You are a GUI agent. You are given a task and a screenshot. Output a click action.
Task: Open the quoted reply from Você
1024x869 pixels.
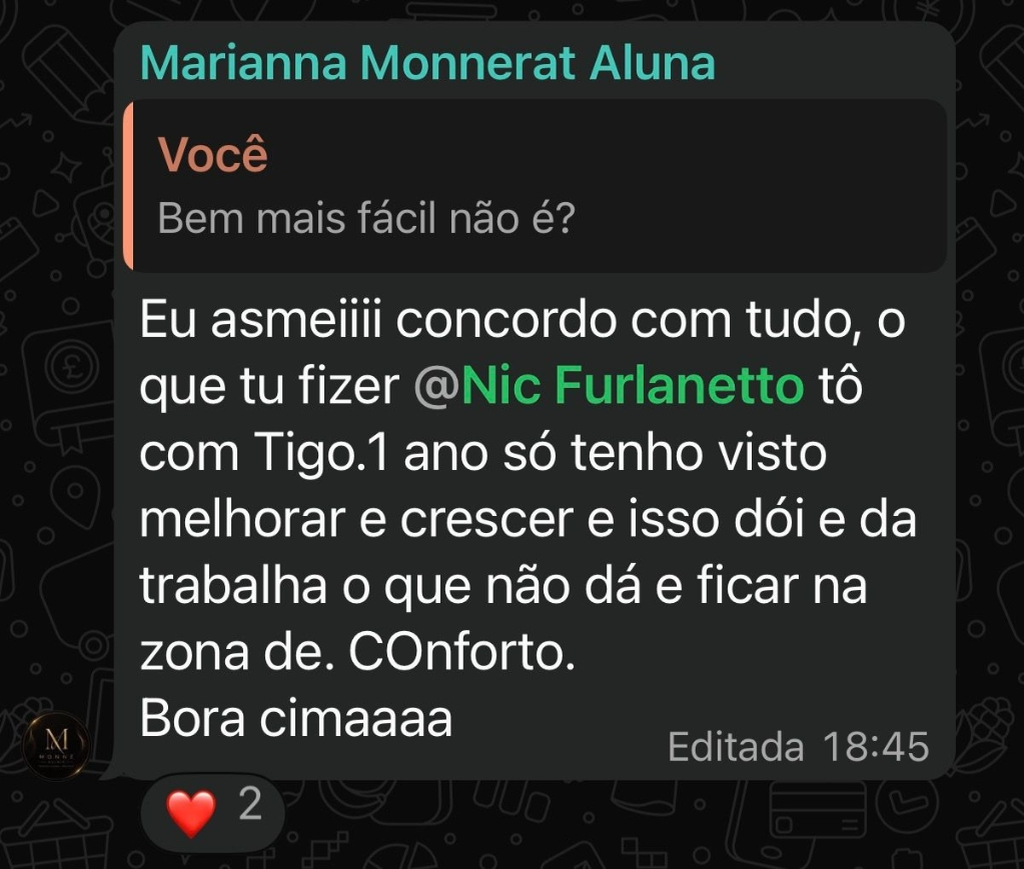point(535,186)
